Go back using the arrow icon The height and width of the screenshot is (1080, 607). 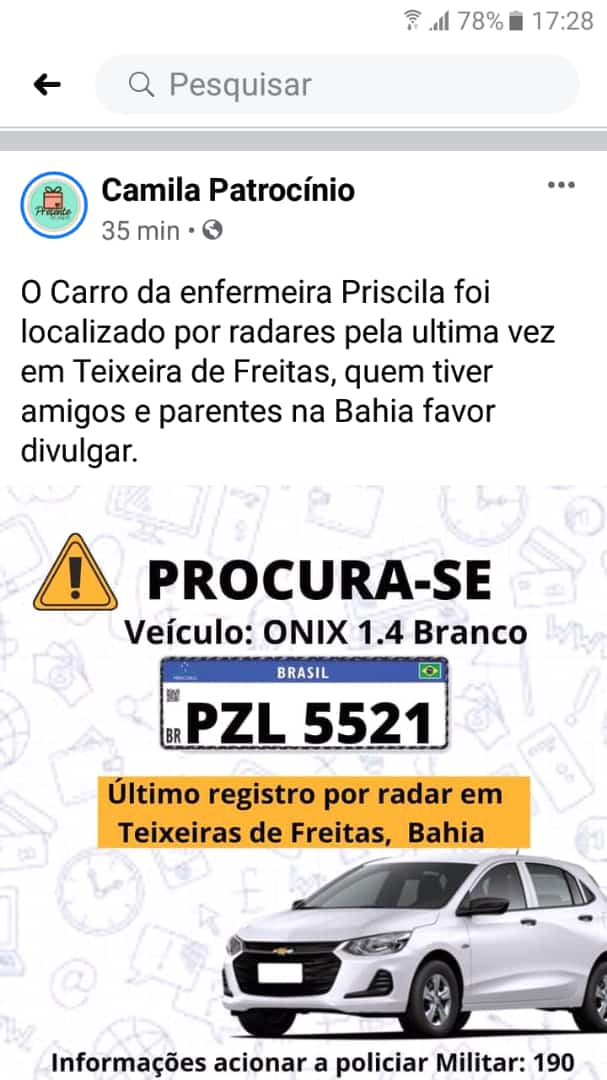point(47,85)
